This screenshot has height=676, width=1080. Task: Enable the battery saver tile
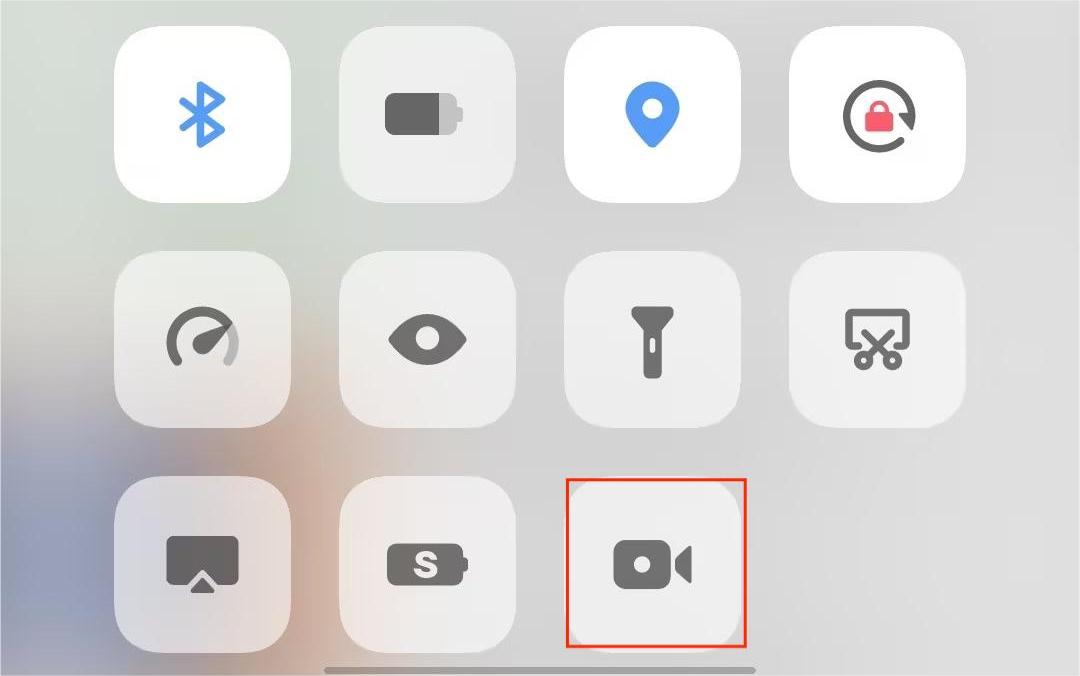click(427, 115)
